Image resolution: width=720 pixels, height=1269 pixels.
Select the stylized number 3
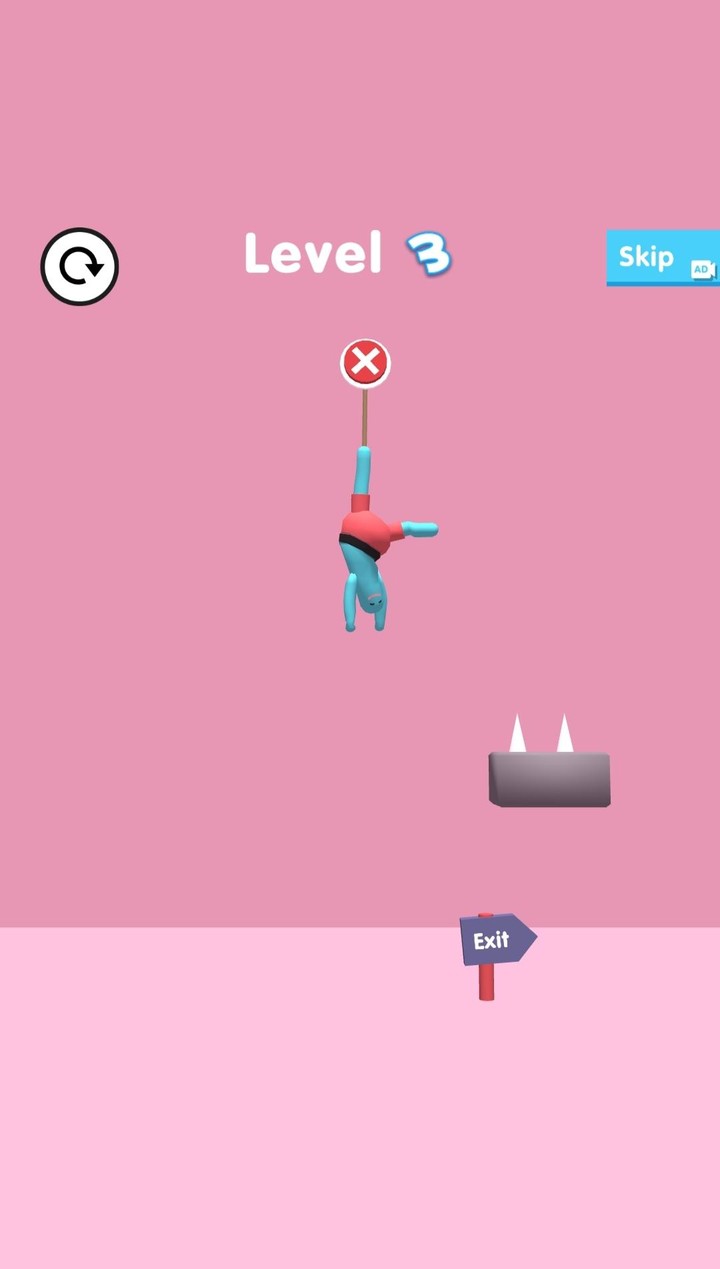coord(430,252)
